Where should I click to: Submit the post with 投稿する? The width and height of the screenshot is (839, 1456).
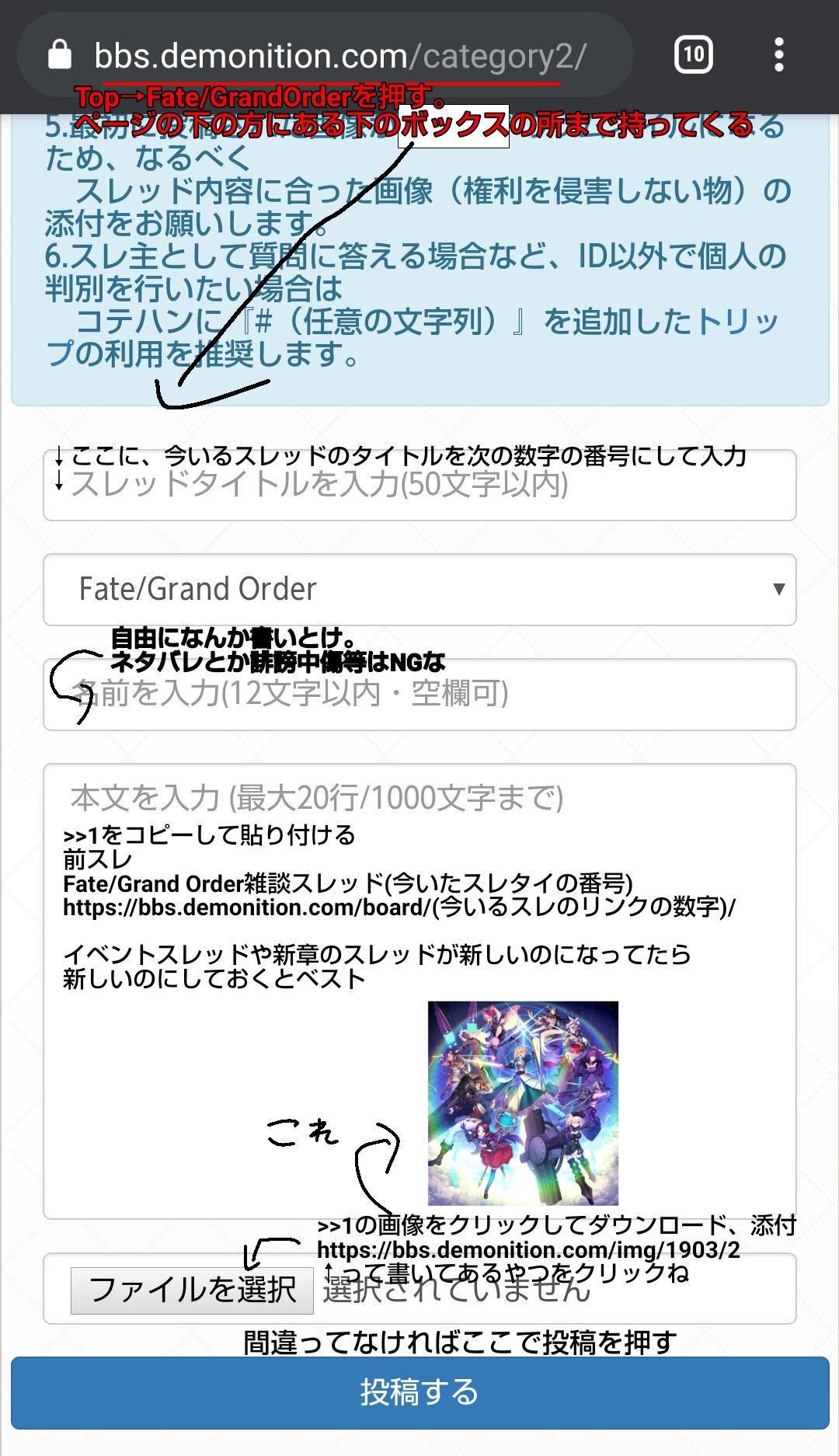tap(419, 1392)
